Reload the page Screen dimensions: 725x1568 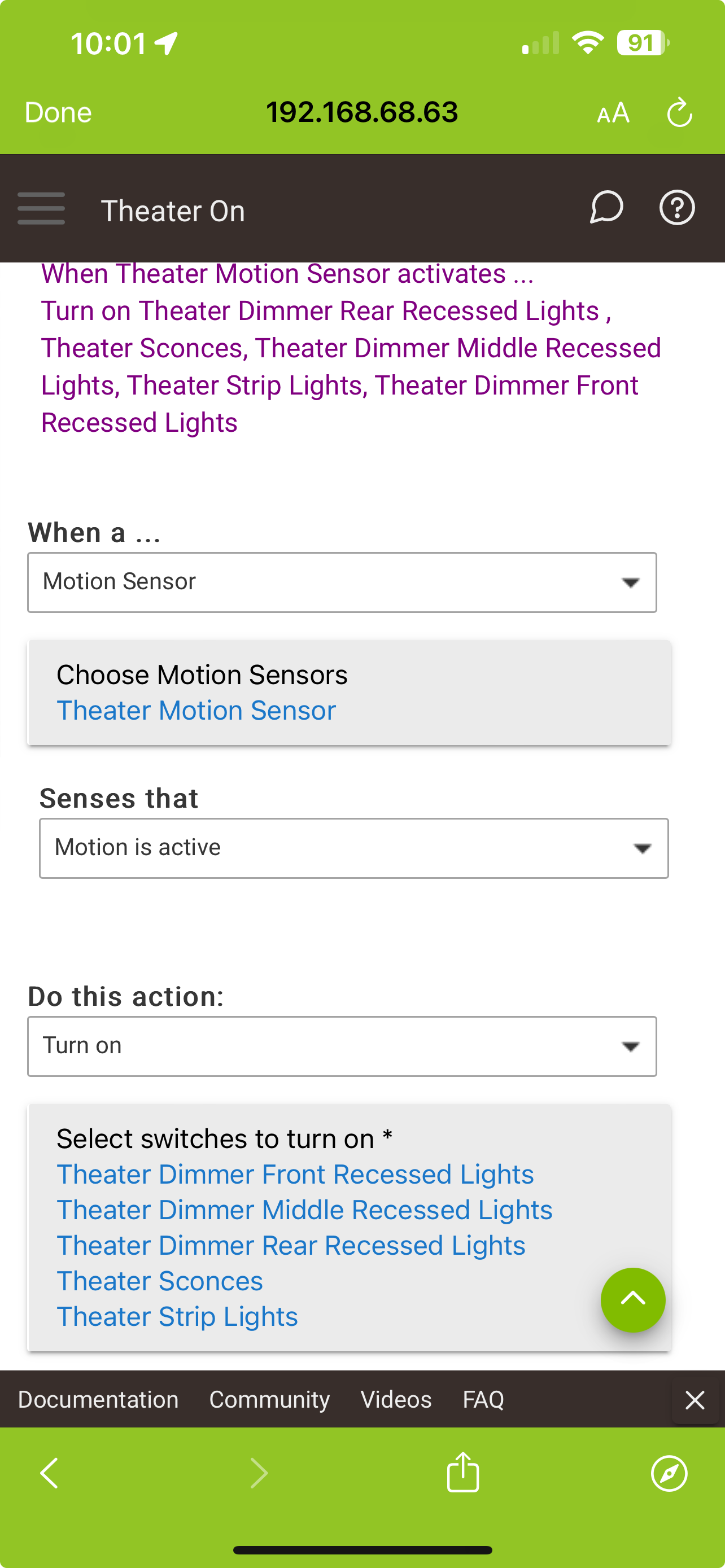point(679,113)
